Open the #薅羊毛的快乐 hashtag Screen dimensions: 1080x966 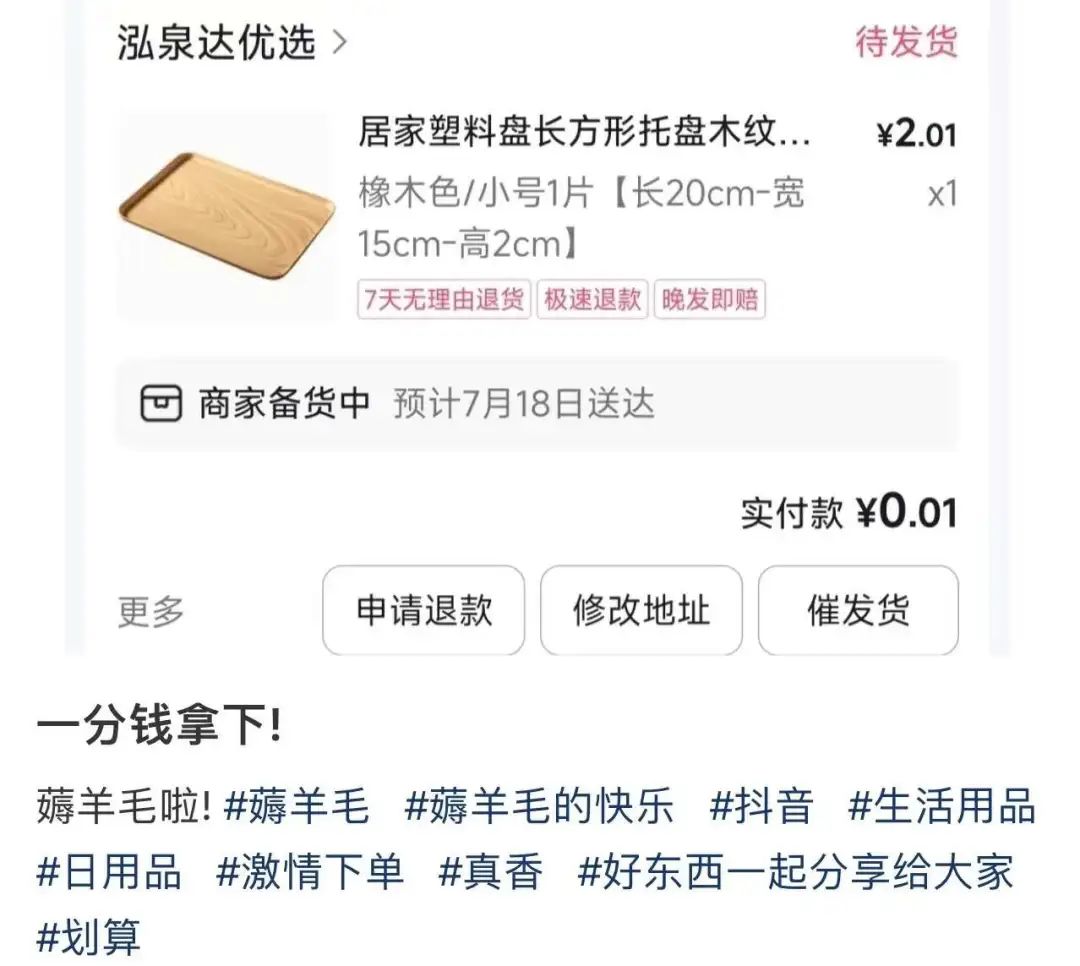(x=540, y=806)
